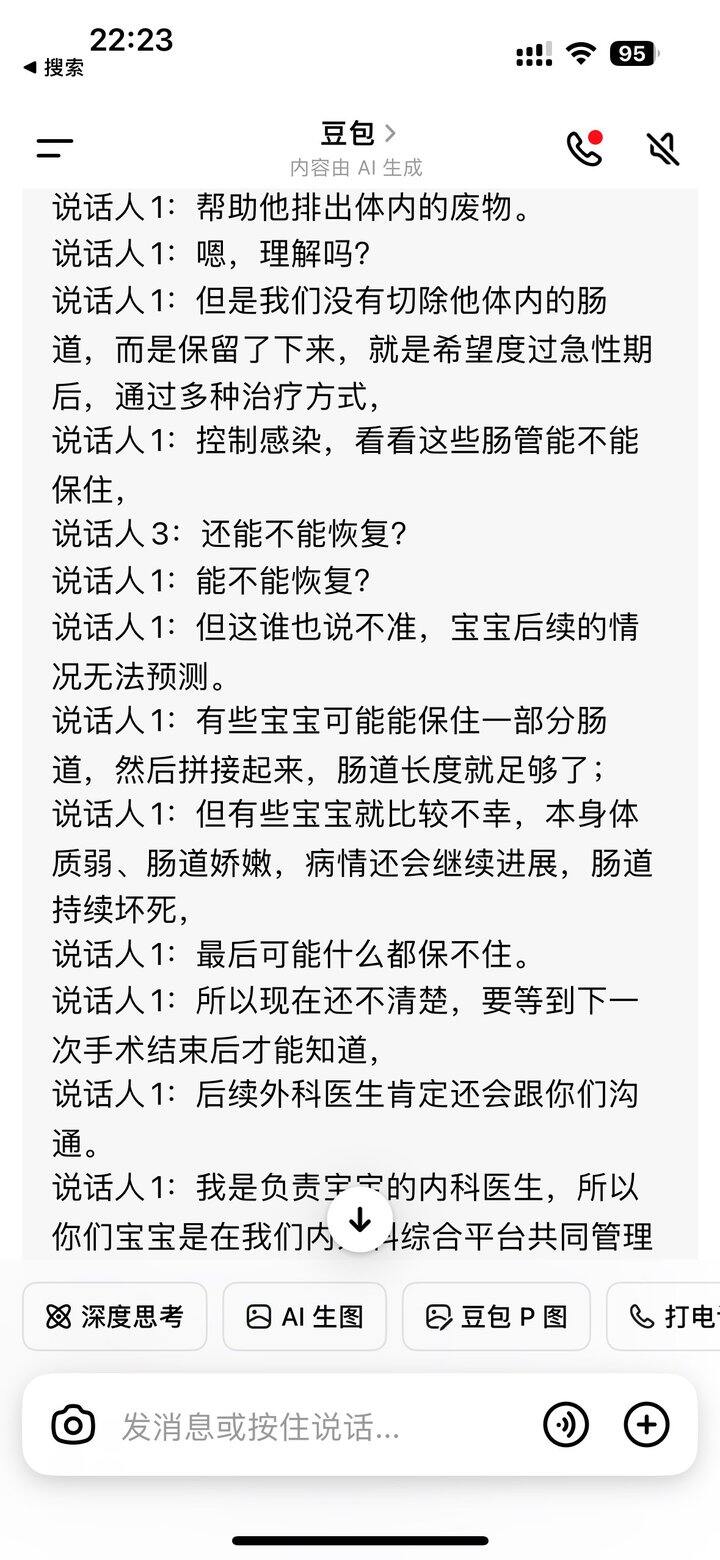Switch to voice input mode icon
The height and width of the screenshot is (1560, 720).
click(566, 1425)
